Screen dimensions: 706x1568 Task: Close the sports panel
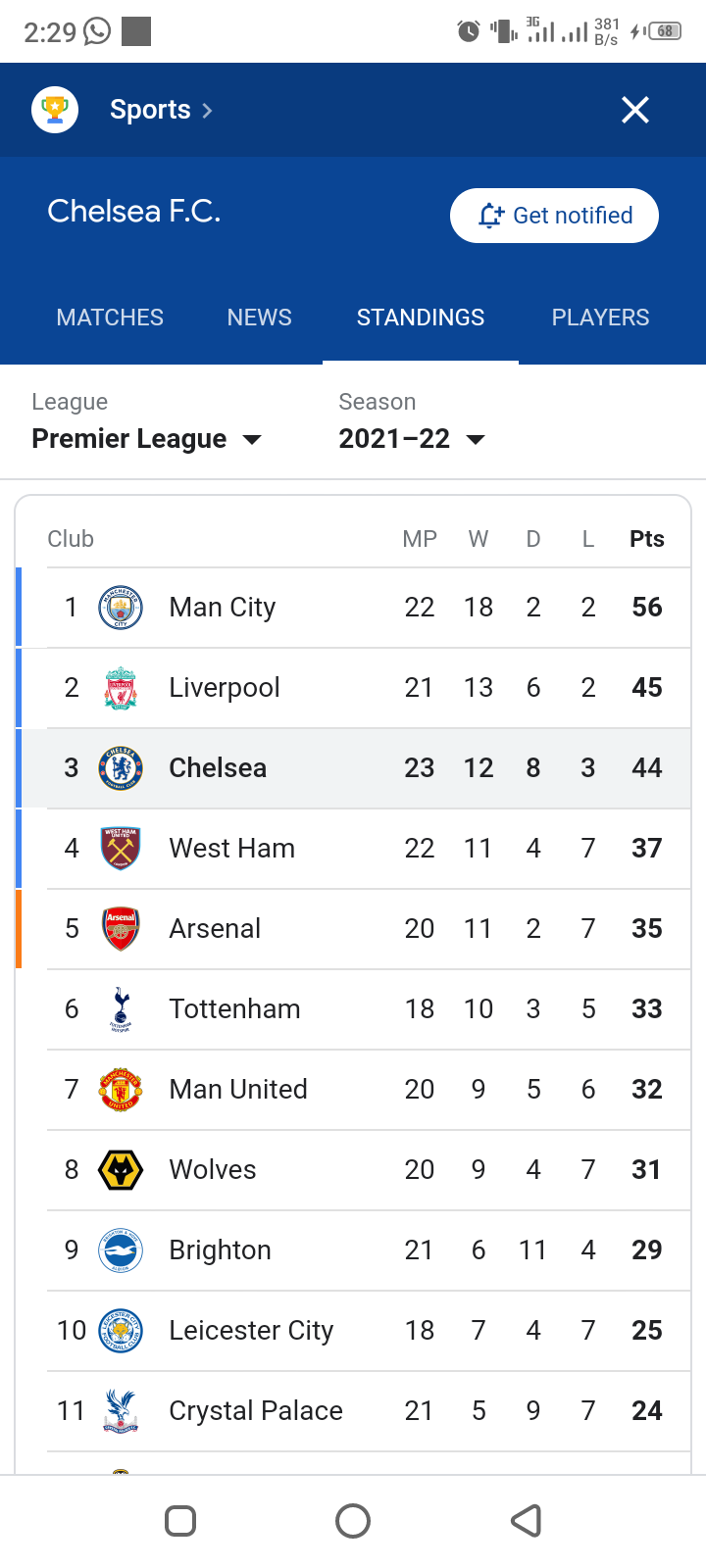point(635,110)
